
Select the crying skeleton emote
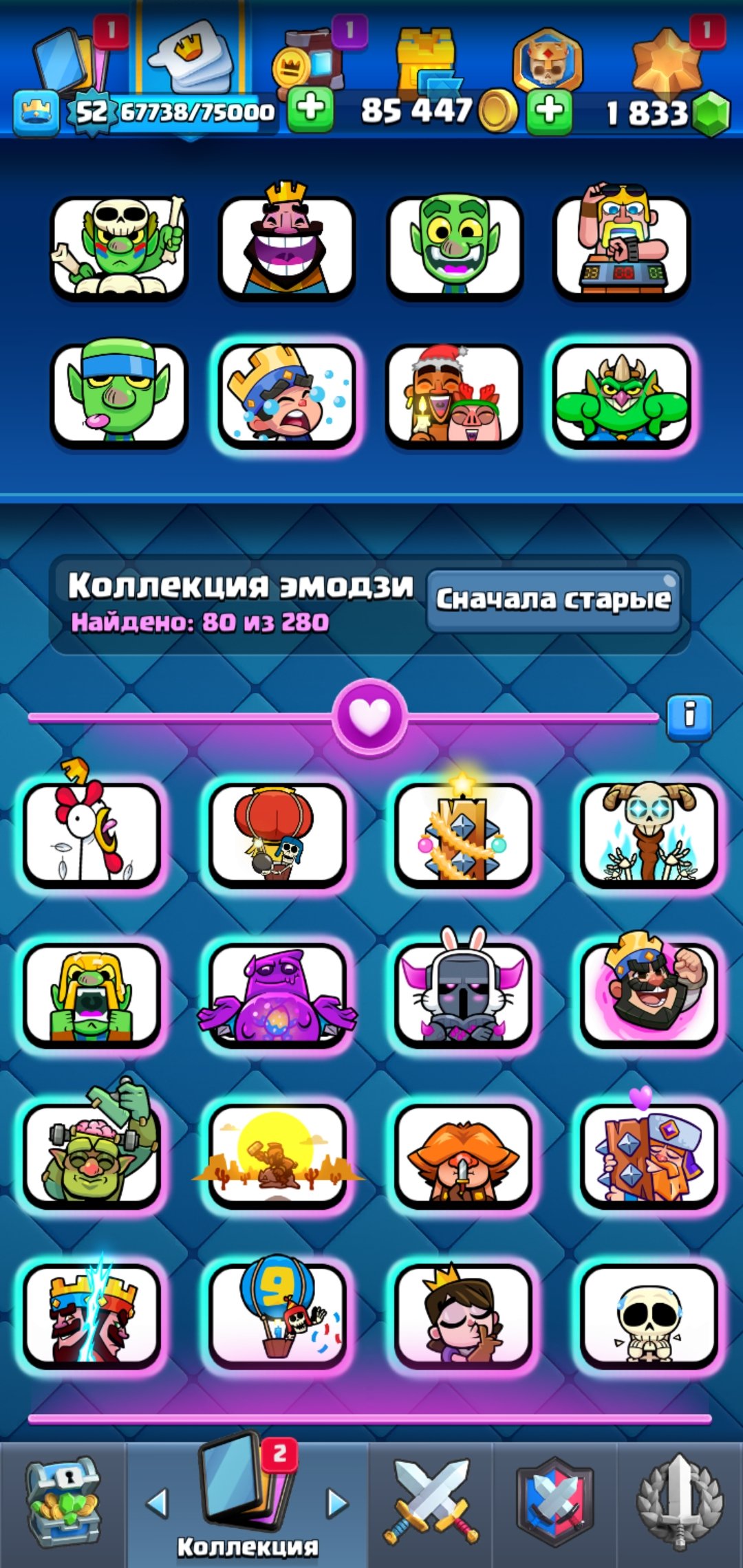pos(649,1315)
